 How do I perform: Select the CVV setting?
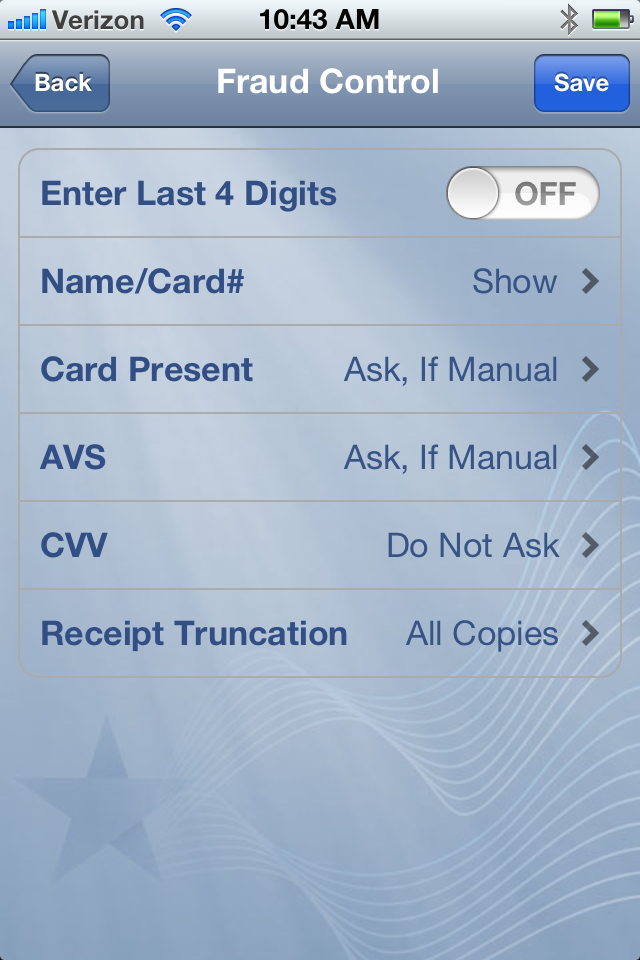(x=320, y=546)
